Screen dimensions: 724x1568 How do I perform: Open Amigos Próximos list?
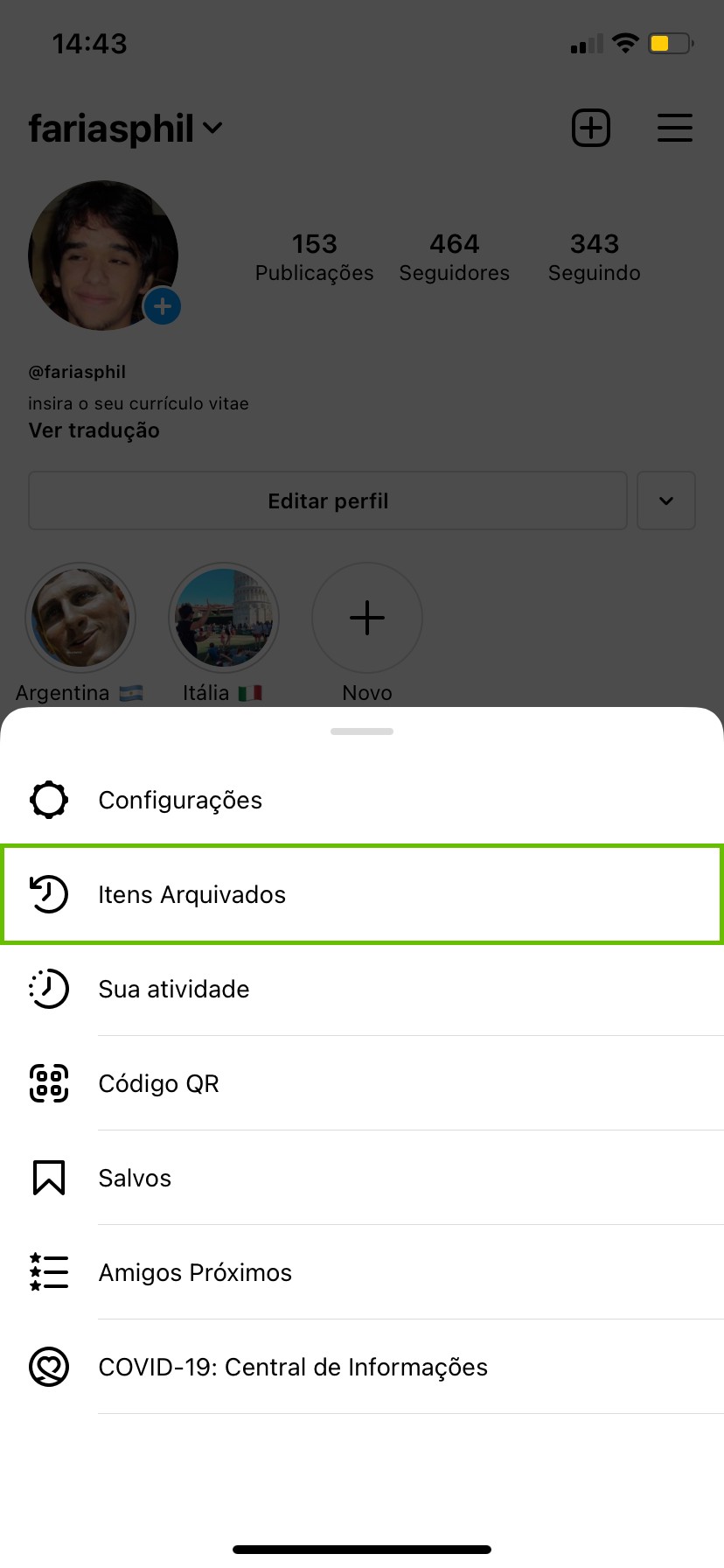195,1272
